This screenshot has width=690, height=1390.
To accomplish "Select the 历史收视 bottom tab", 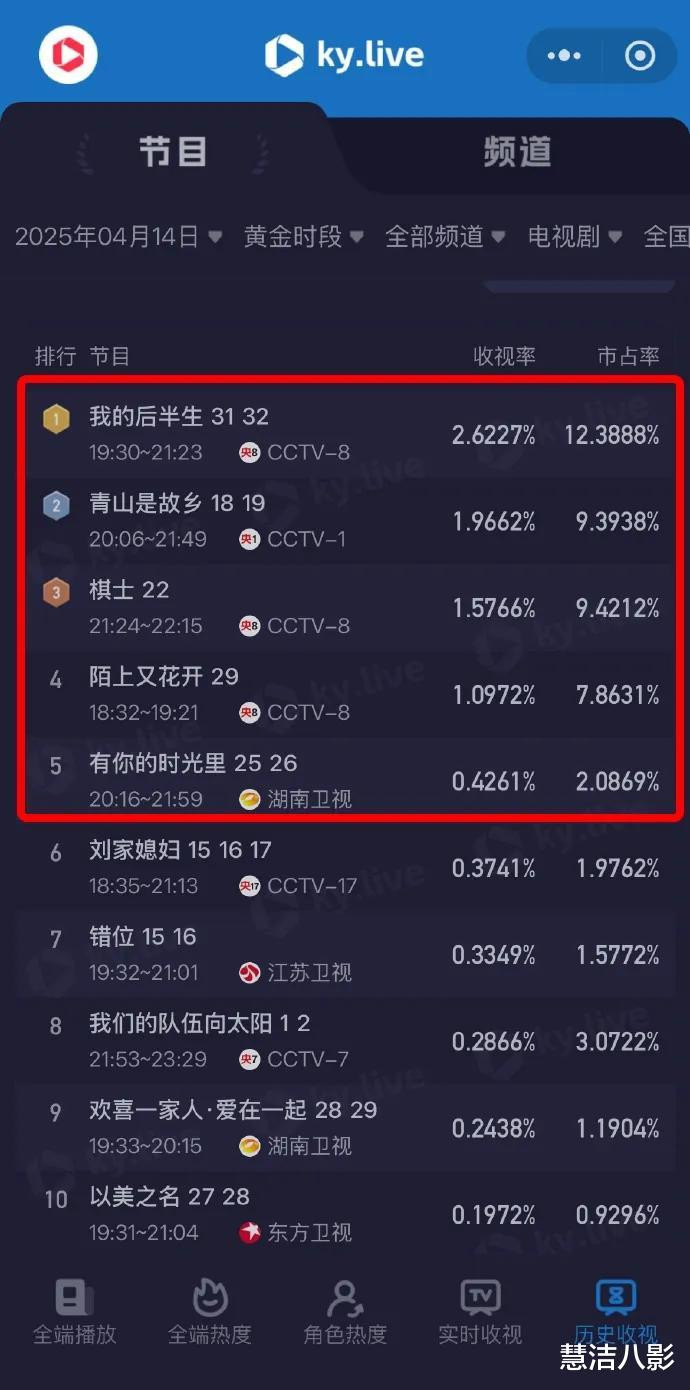I will (616, 1313).
